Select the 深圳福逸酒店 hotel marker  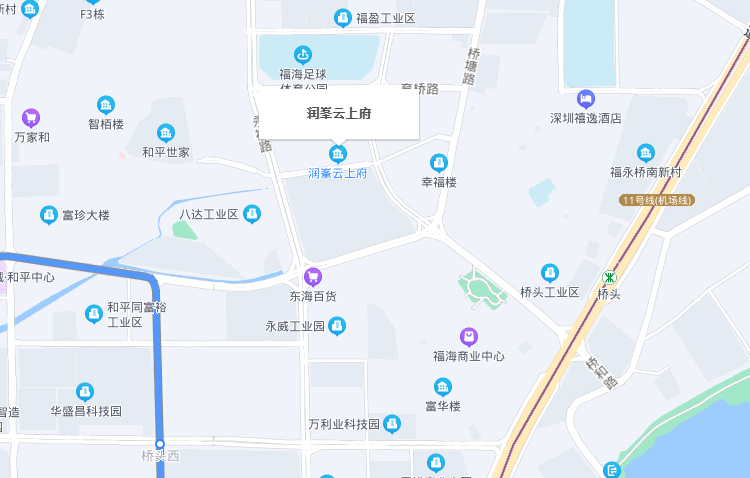585,100
